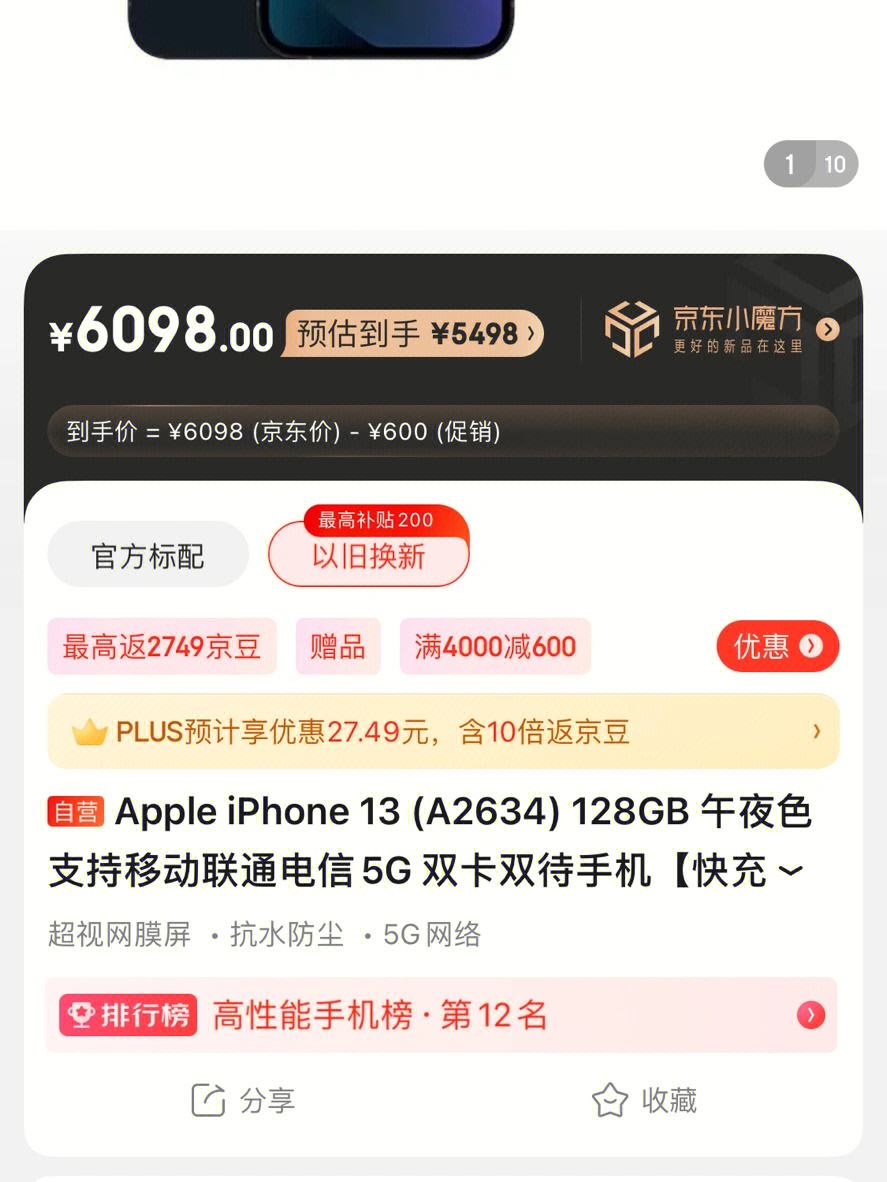Add product to favorites with 收藏
This screenshot has height=1182, width=887.
(x=644, y=1100)
